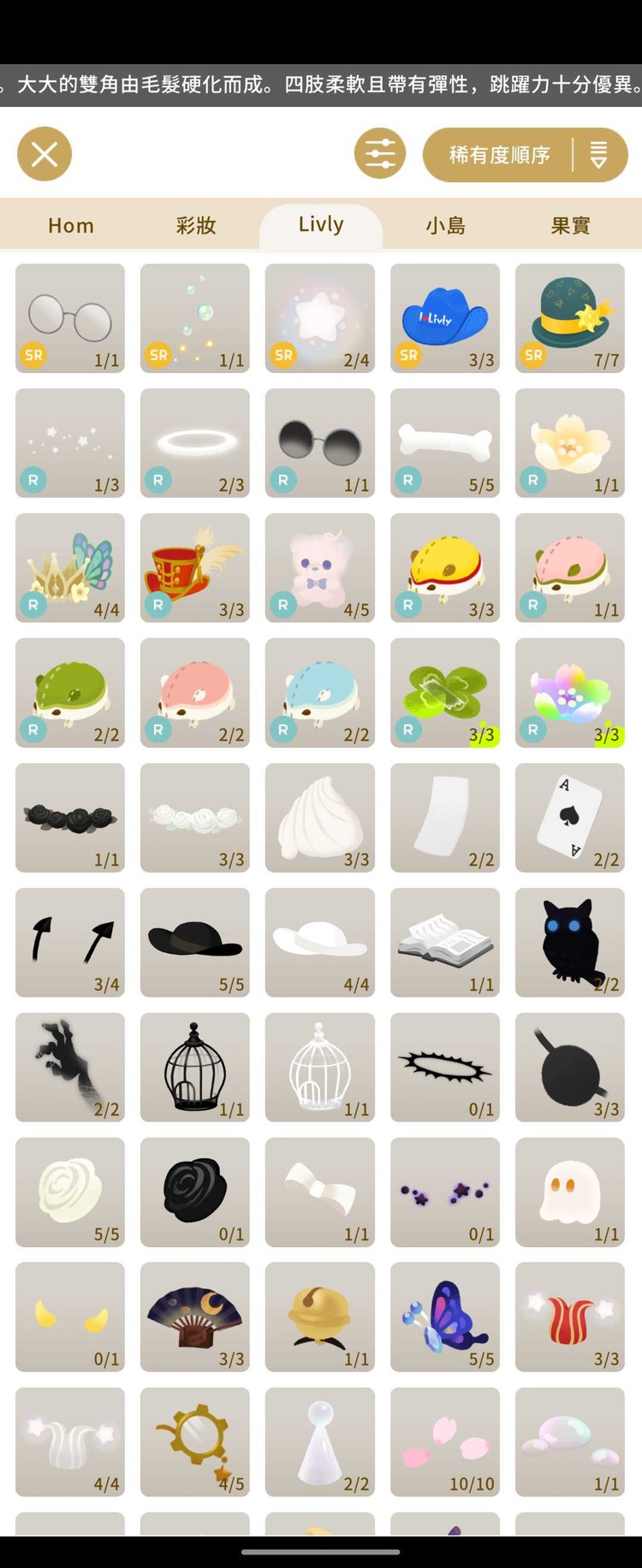
Task: Open the SR green top hat item
Action: click(570, 318)
